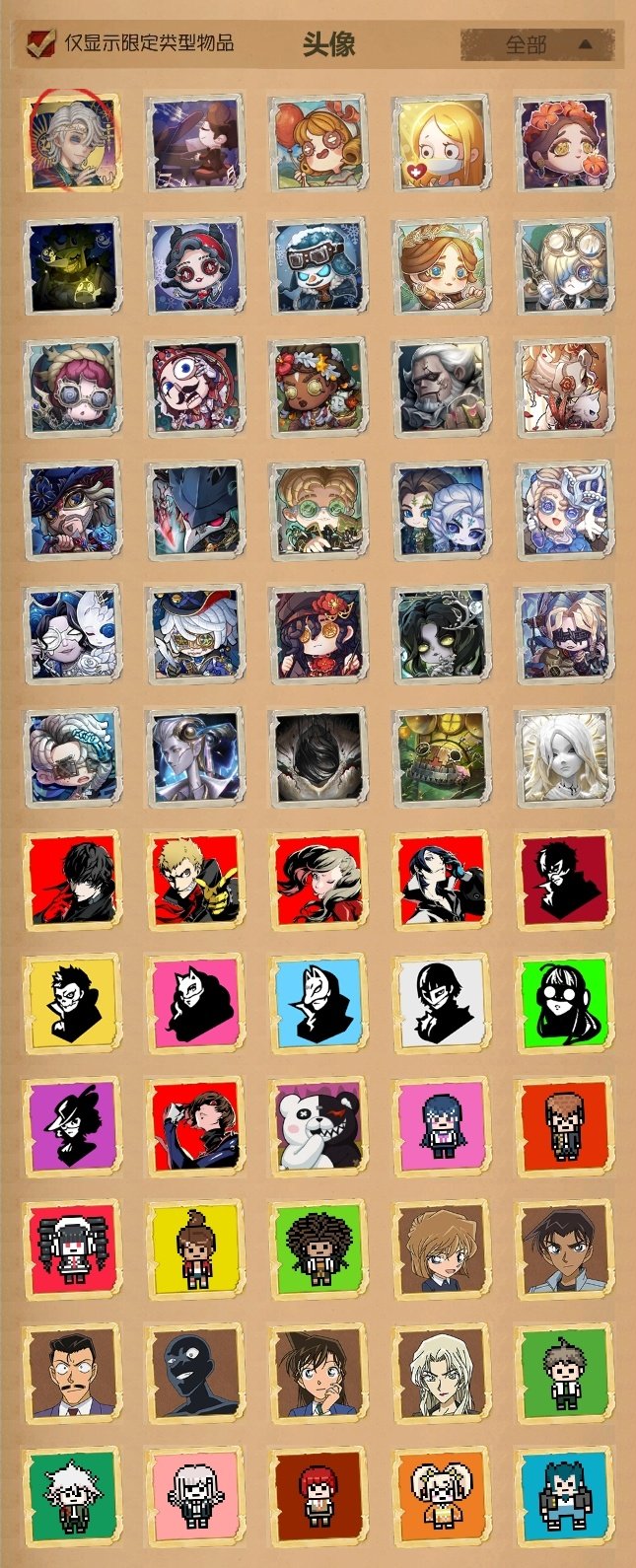
Task: Select the silhouette avatar on bright green background
Action: click(x=564, y=1003)
